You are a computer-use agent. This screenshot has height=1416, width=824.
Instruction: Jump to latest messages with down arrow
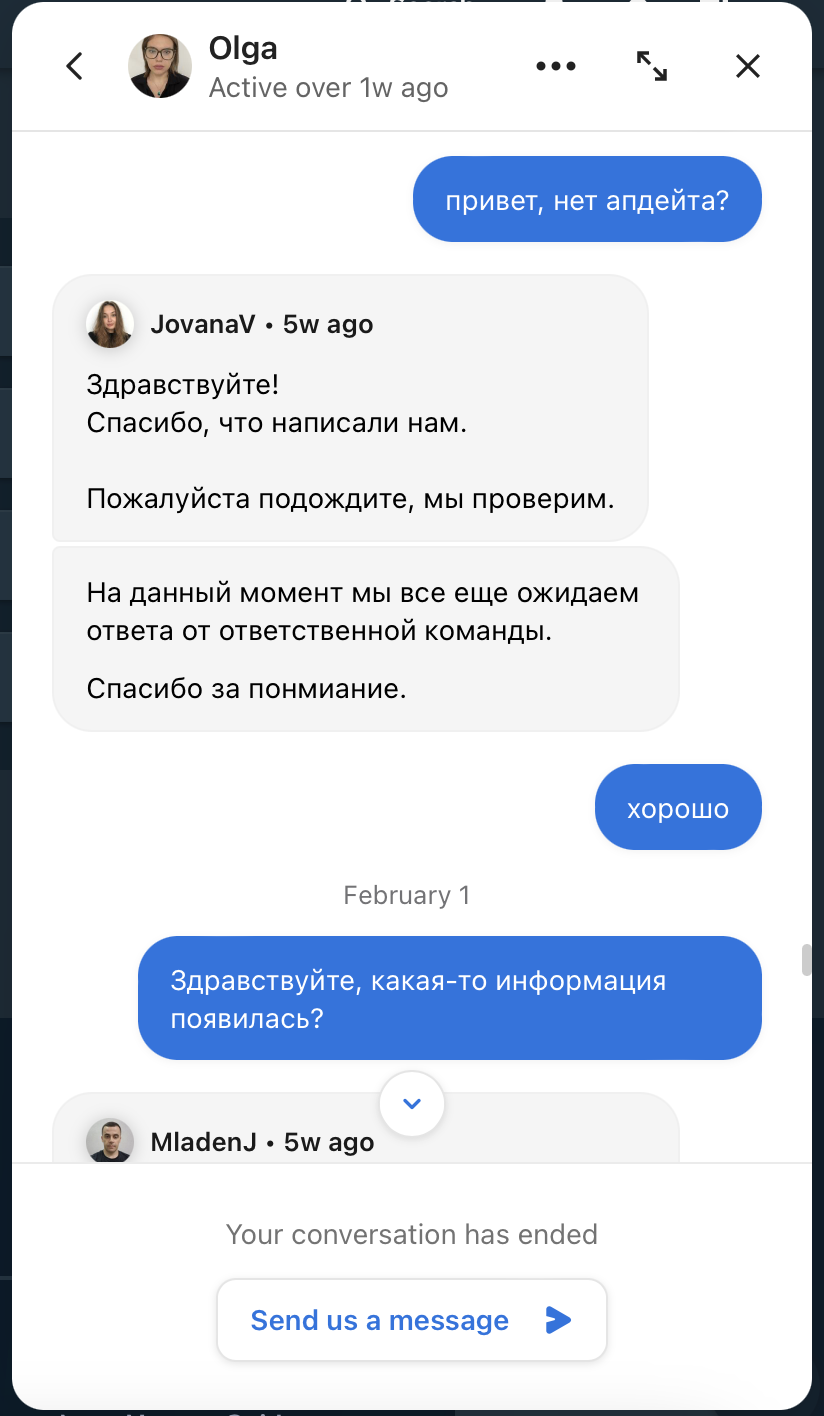pos(412,1104)
